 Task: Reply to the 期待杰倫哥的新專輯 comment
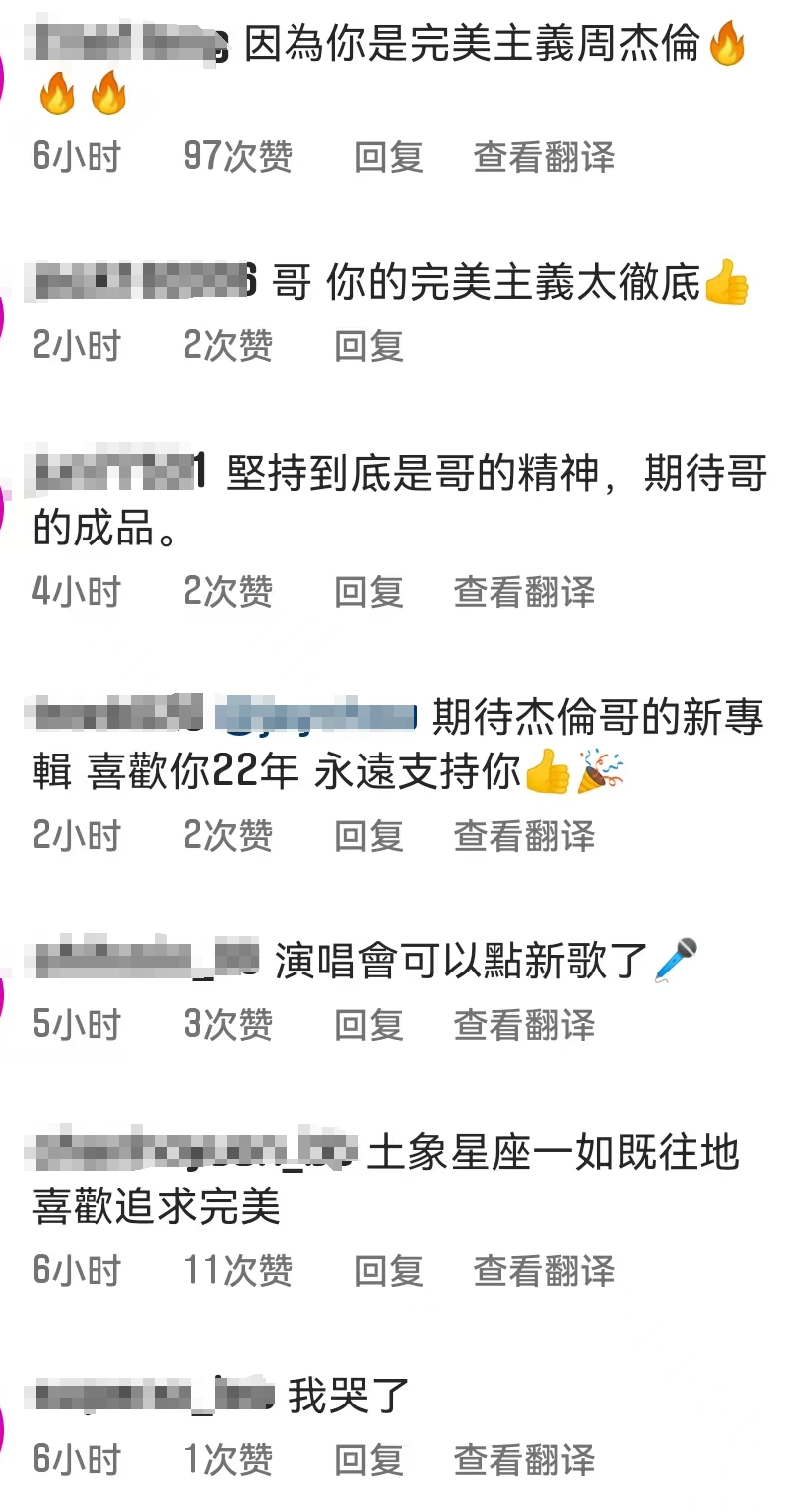(x=368, y=836)
